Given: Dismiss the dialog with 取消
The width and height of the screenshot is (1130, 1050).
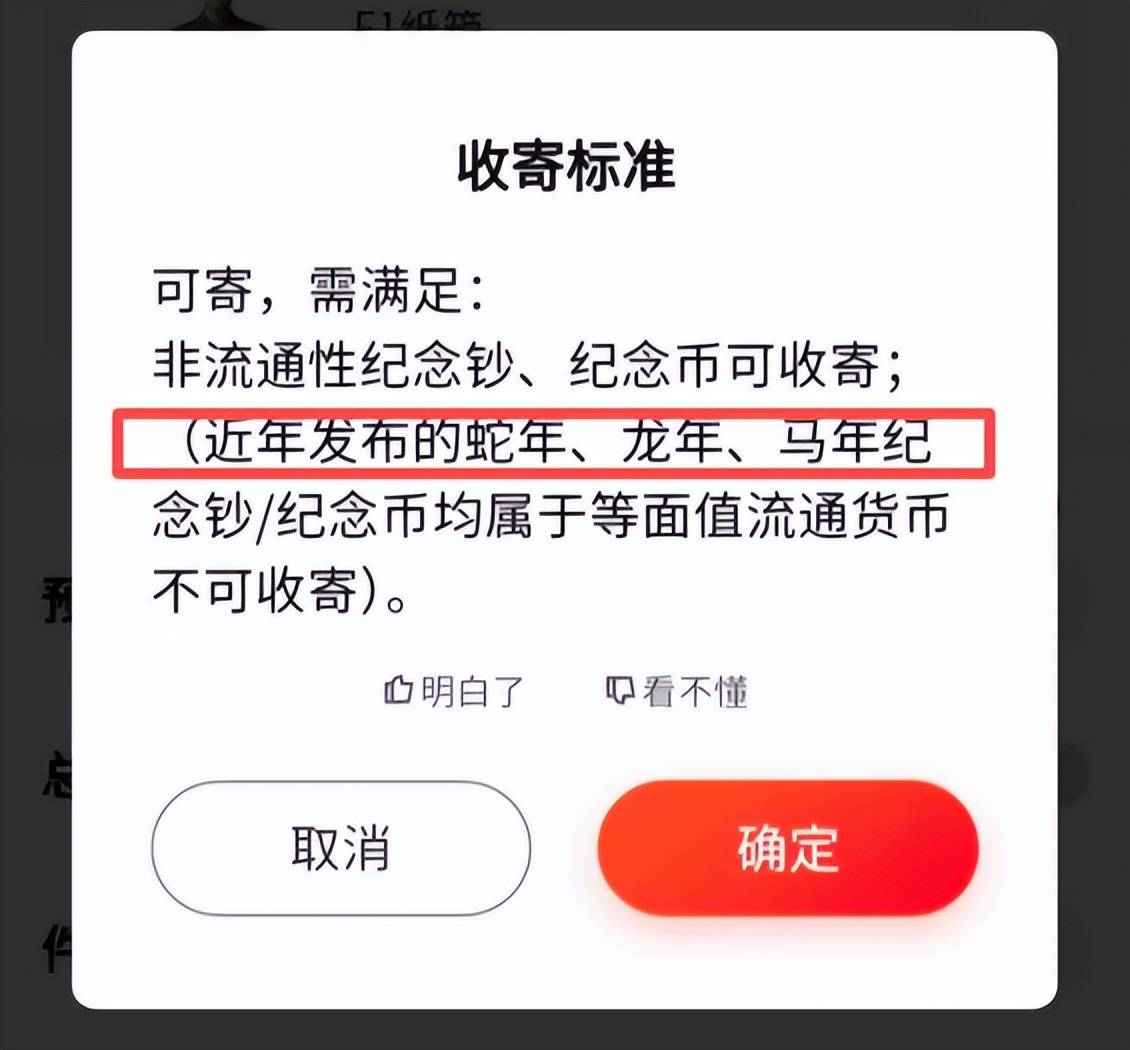Looking at the screenshot, I should pos(340,848).
